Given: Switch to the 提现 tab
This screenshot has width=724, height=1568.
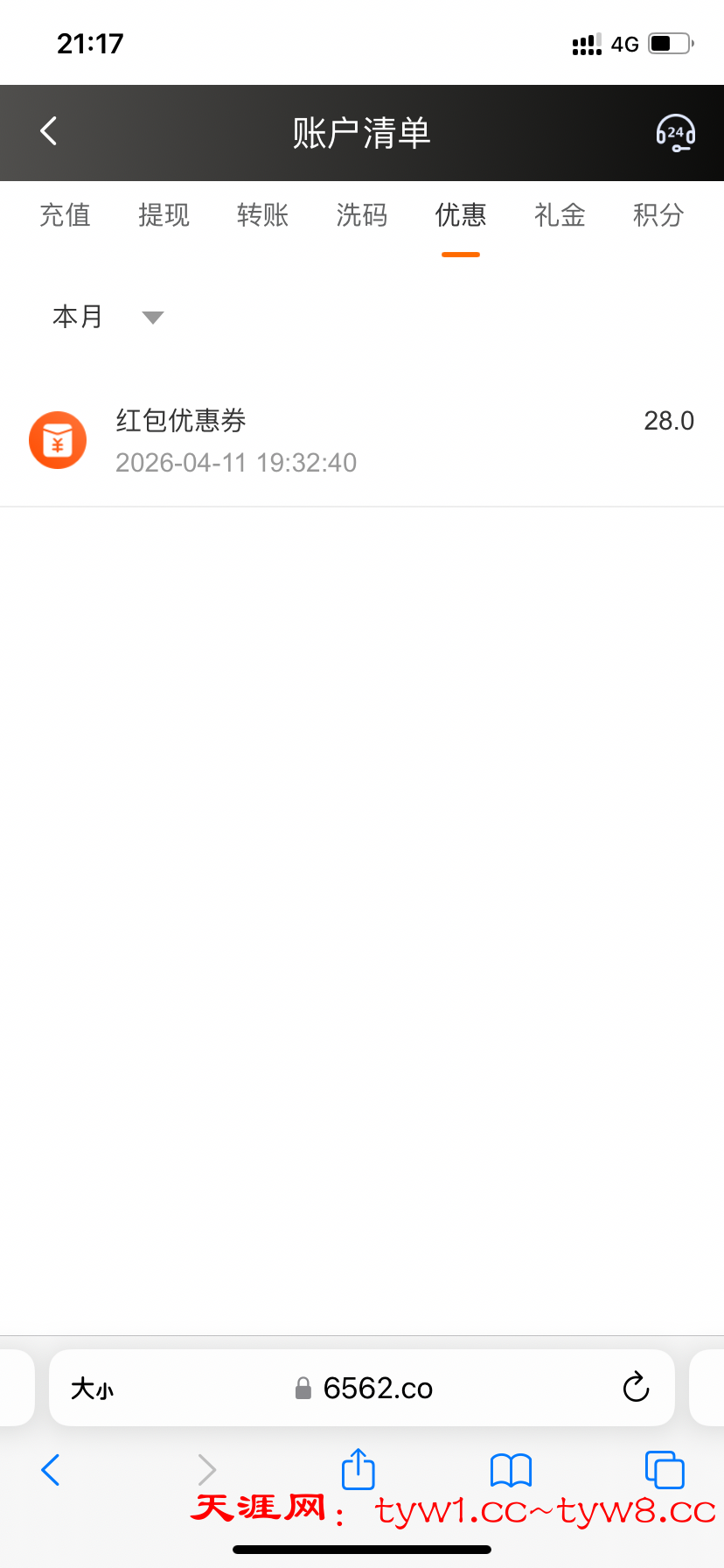Looking at the screenshot, I should click(164, 215).
